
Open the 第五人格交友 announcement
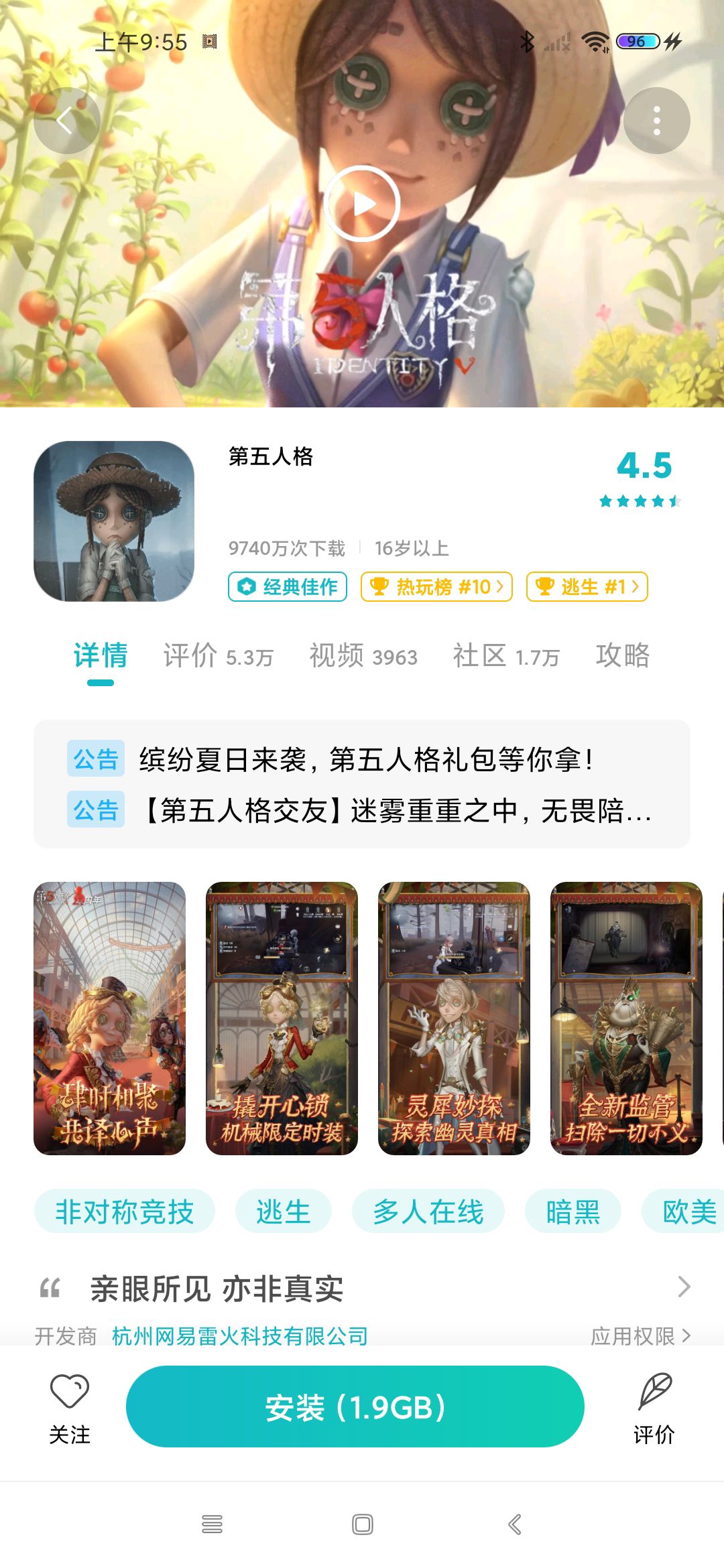point(362,810)
